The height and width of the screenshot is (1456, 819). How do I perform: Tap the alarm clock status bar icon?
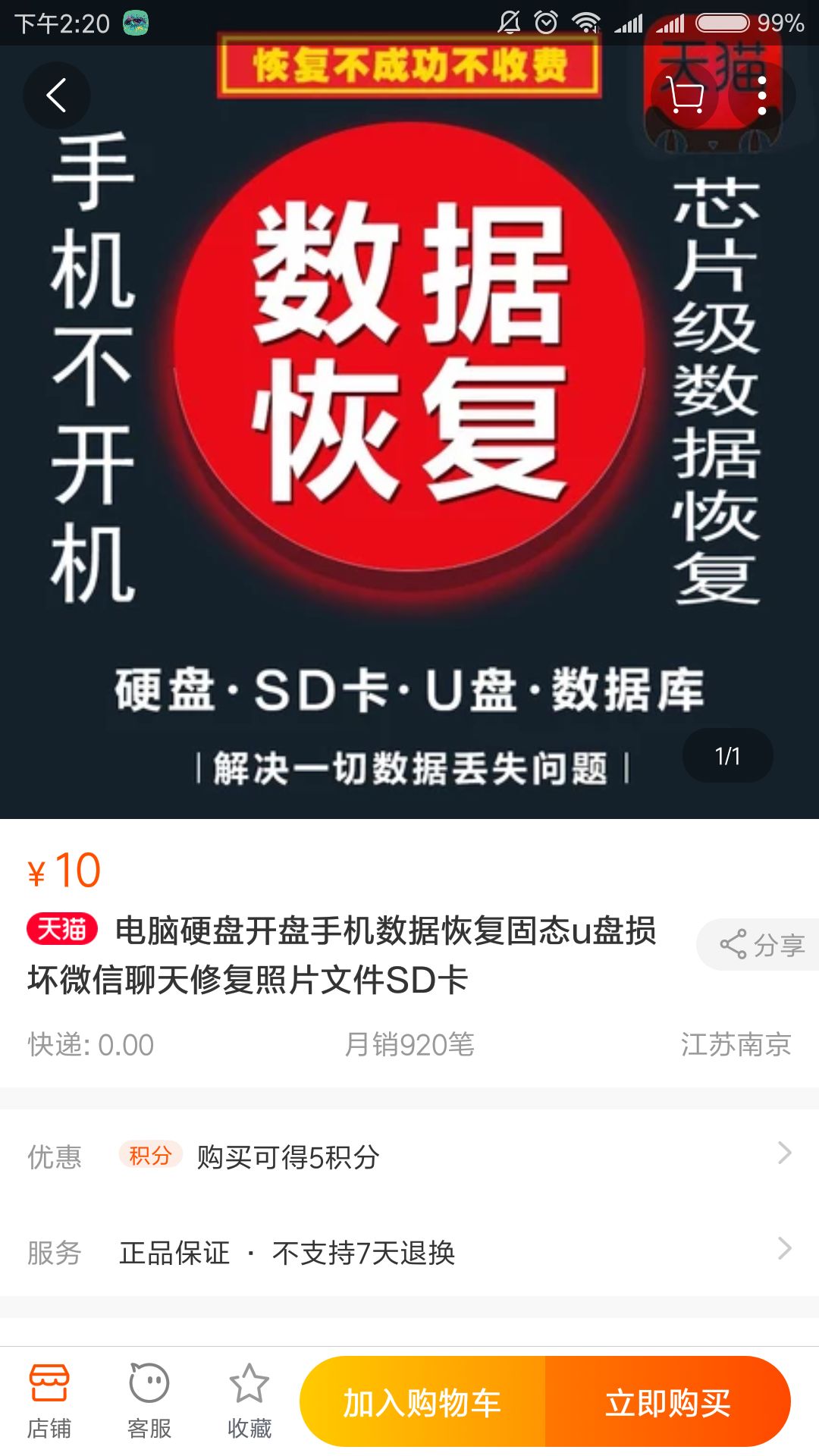[543, 22]
